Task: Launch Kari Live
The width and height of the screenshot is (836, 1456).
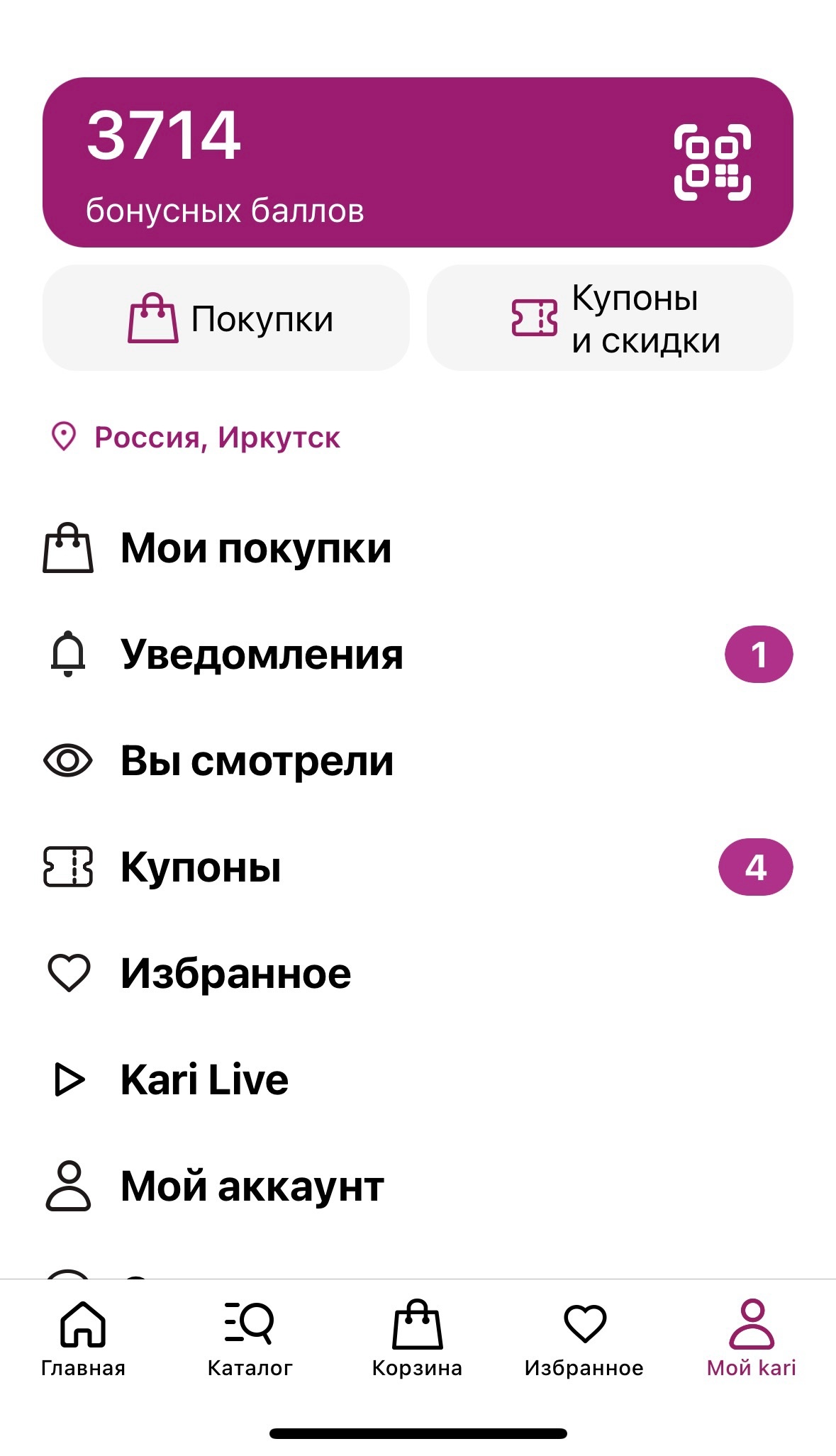Action: [x=204, y=1080]
